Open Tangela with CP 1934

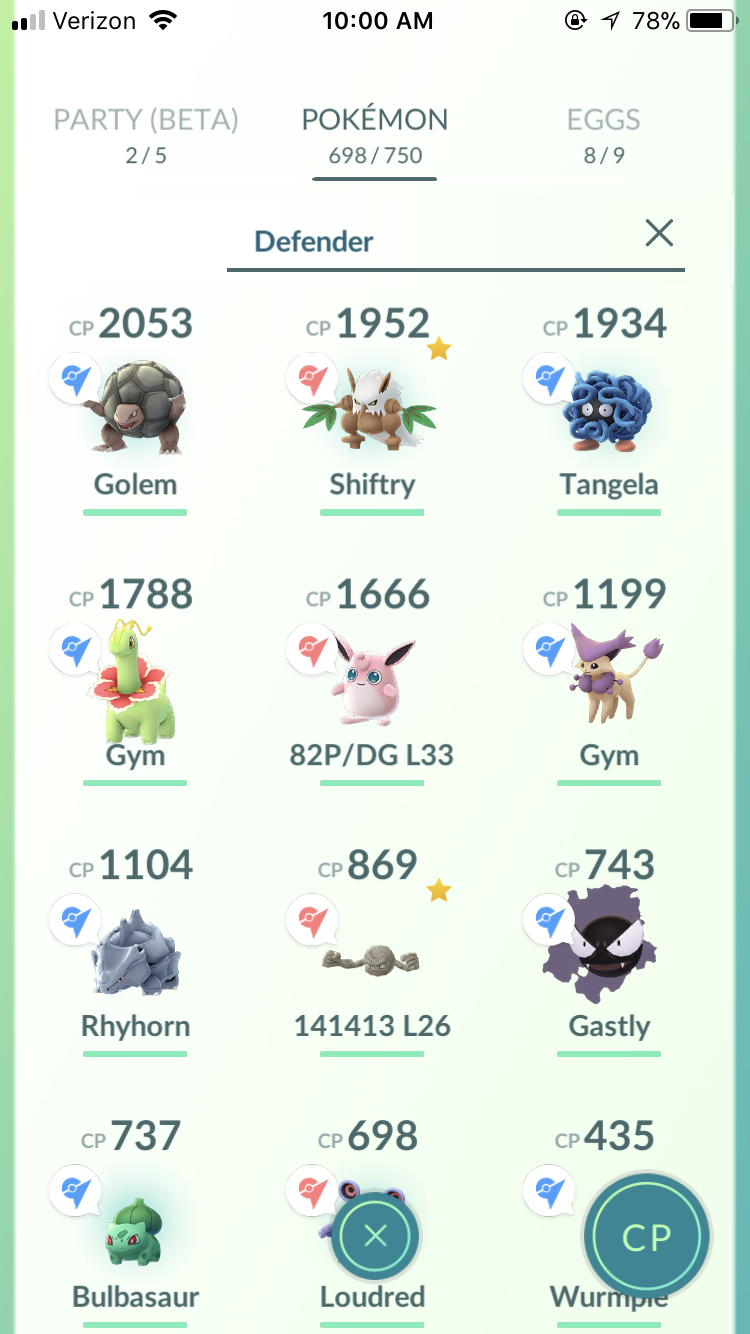tap(609, 410)
